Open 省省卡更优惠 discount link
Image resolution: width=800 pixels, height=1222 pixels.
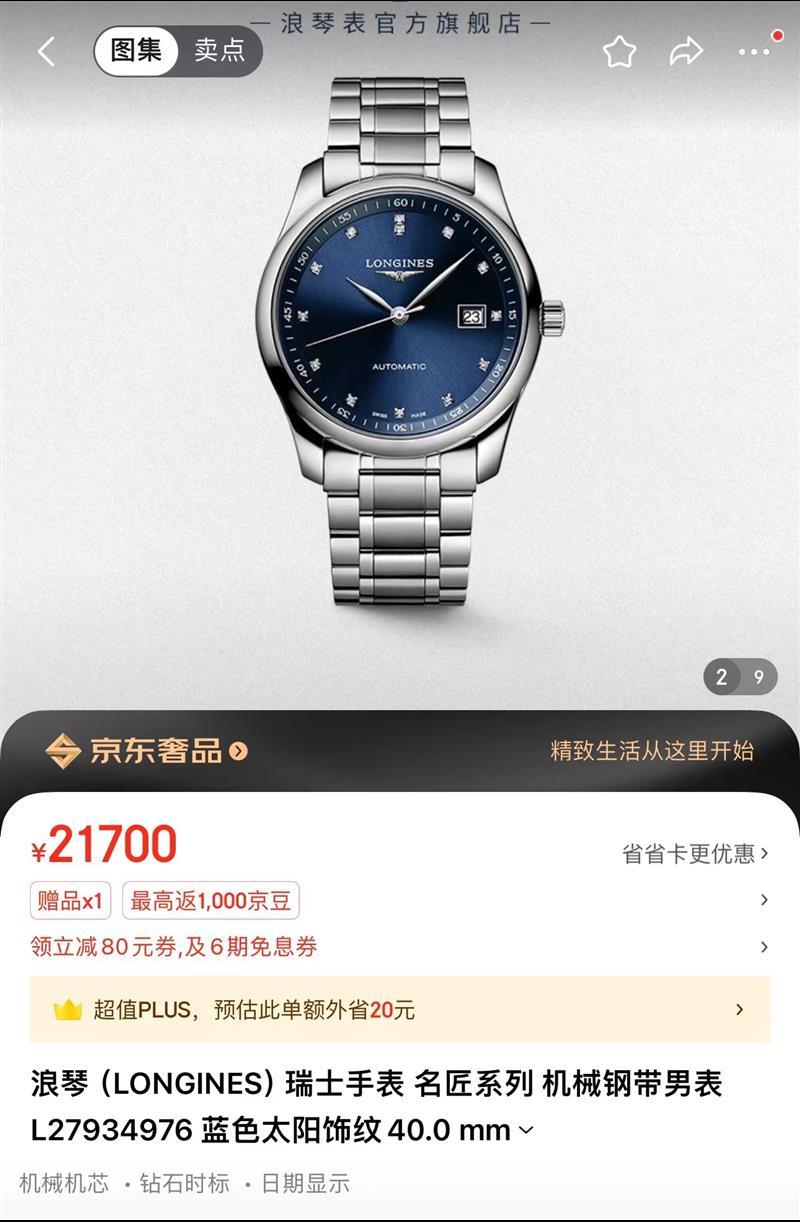[695, 853]
